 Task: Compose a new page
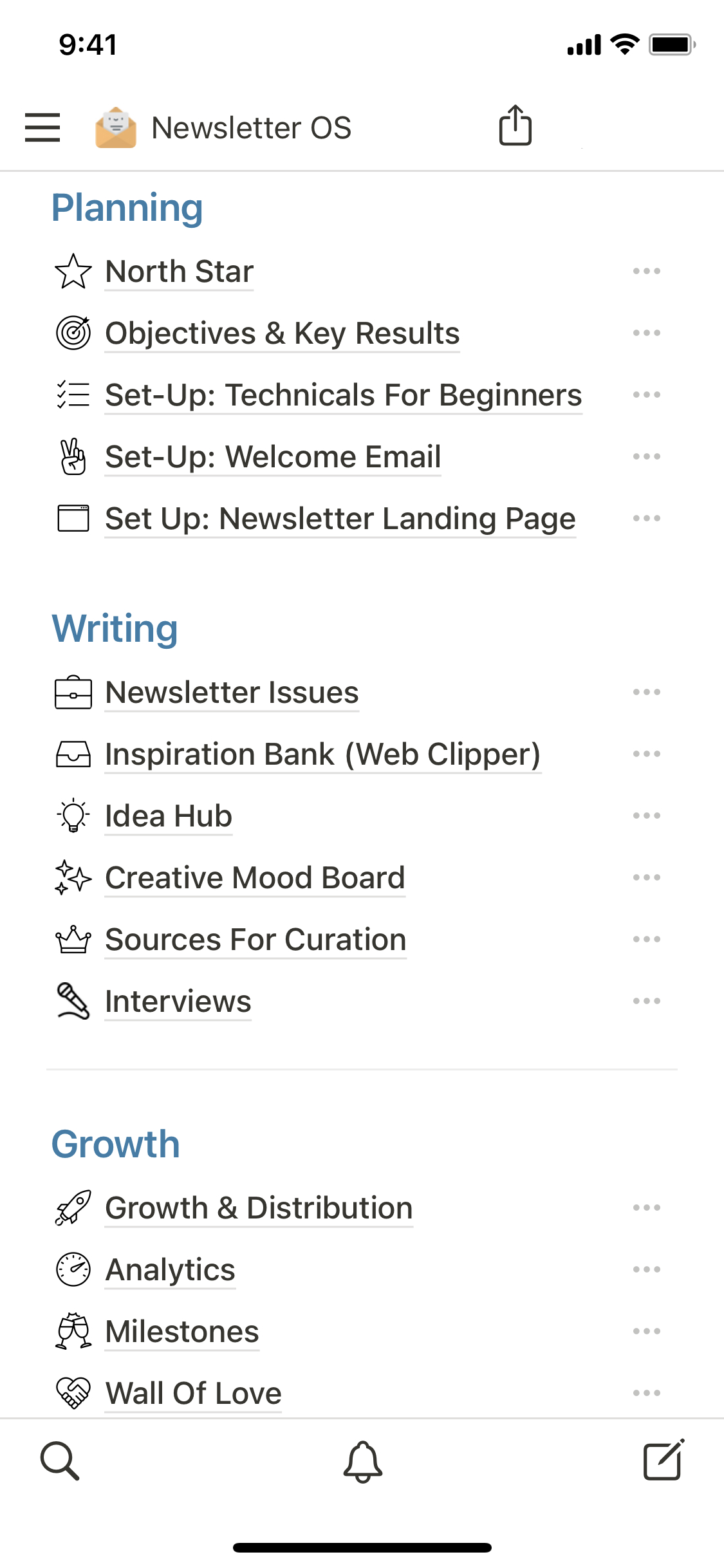tap(664, 1461)
